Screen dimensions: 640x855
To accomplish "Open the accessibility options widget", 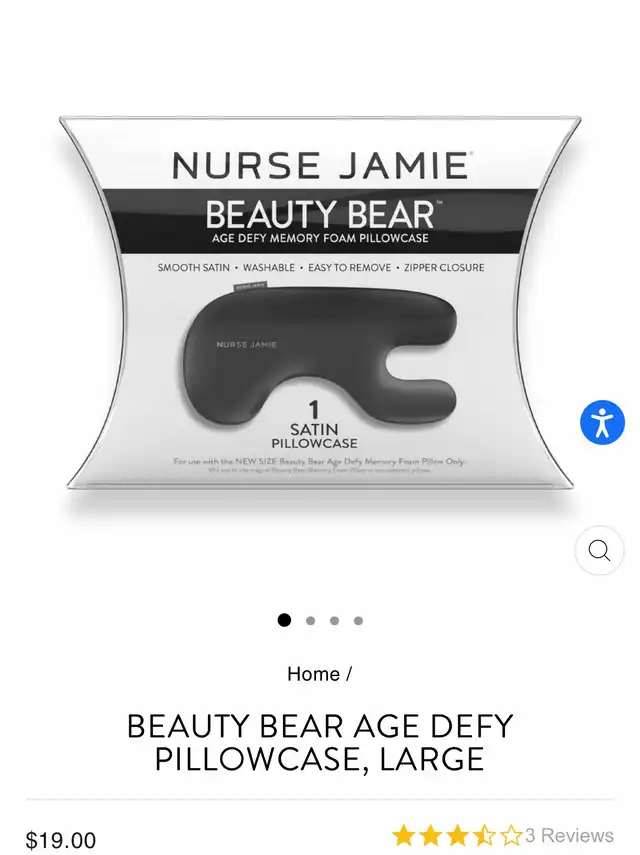I will point(602,422).
